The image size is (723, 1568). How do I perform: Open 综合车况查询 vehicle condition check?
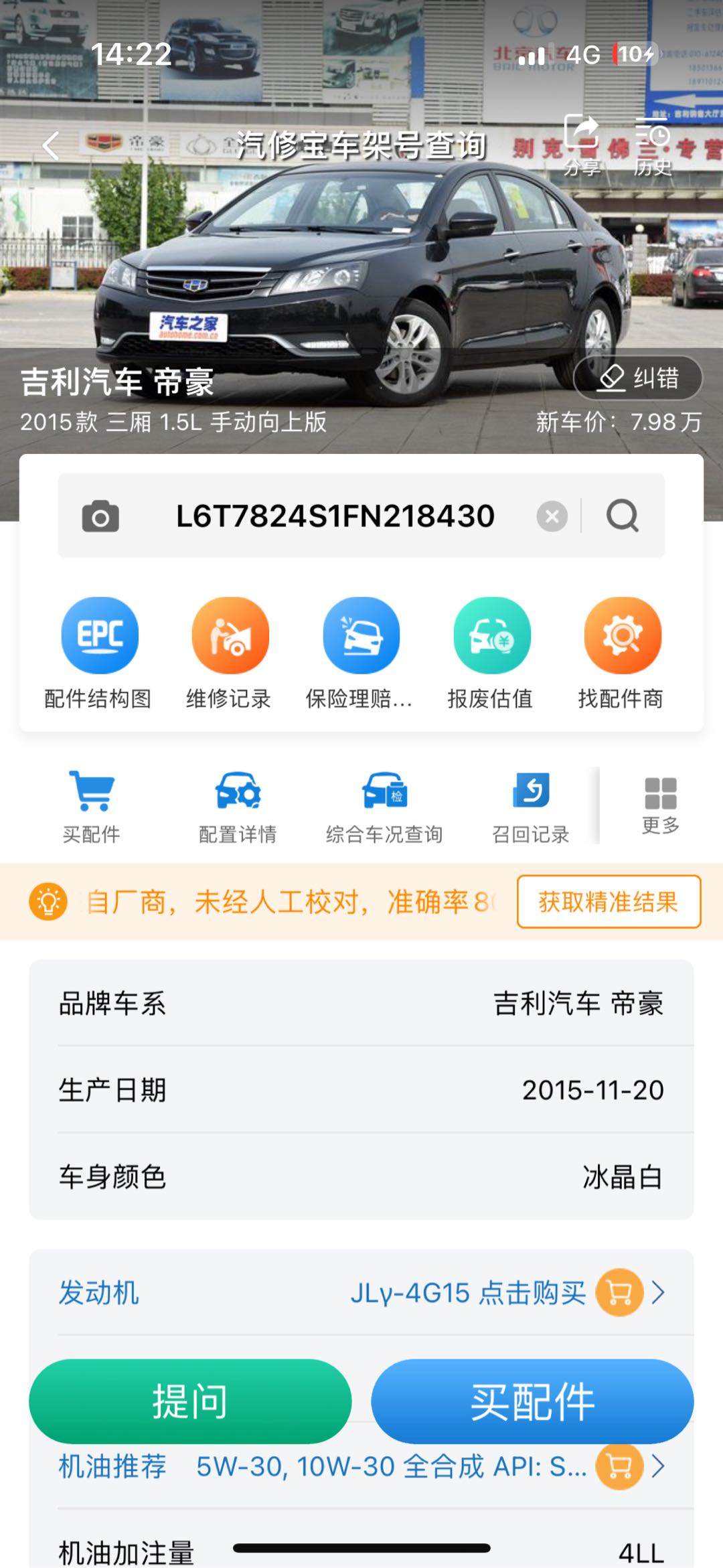pyautogui.click(x=384, y=807)
